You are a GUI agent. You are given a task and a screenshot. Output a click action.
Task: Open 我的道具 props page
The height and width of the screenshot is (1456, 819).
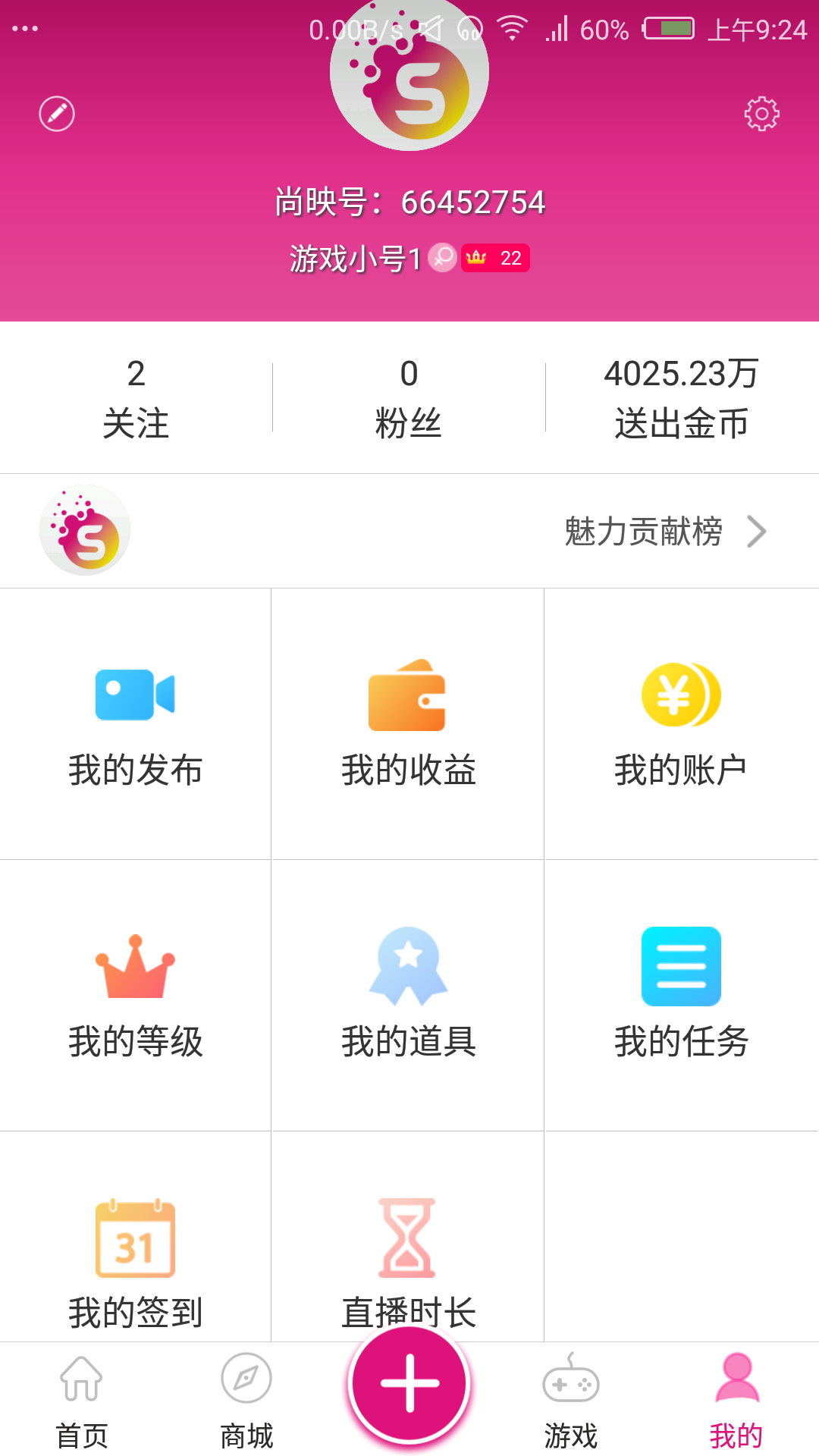tap(408, 996)
